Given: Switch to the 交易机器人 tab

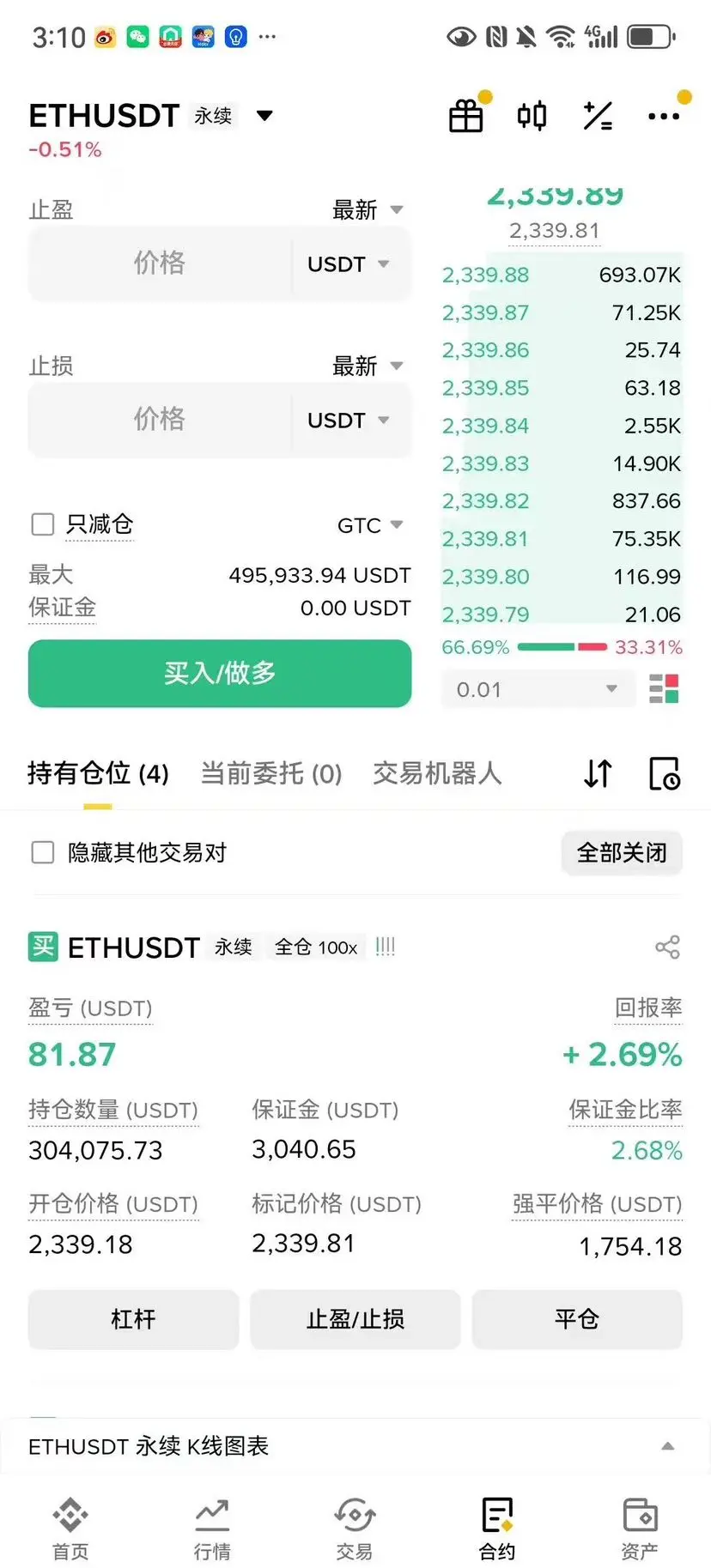Looking at the screenshot, I should [x=436, y=773].
